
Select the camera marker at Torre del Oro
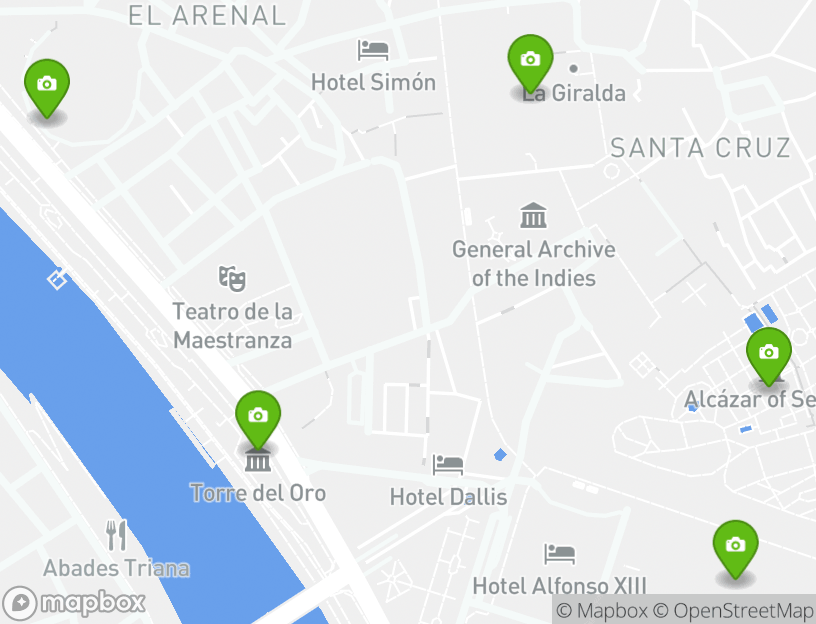pyautogui.click(x=258, y=416)
